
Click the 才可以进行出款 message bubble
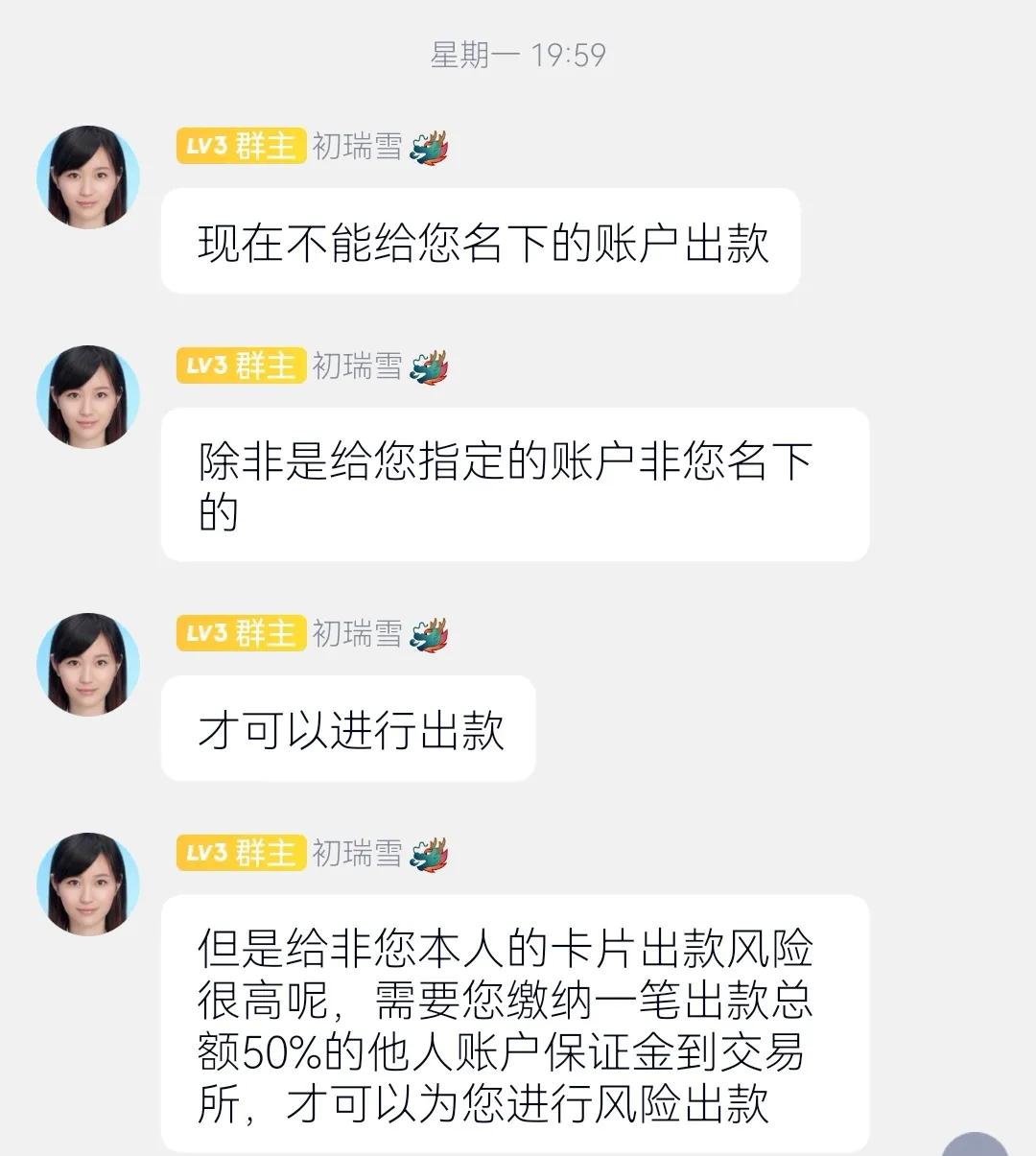(x=350, y=729)
